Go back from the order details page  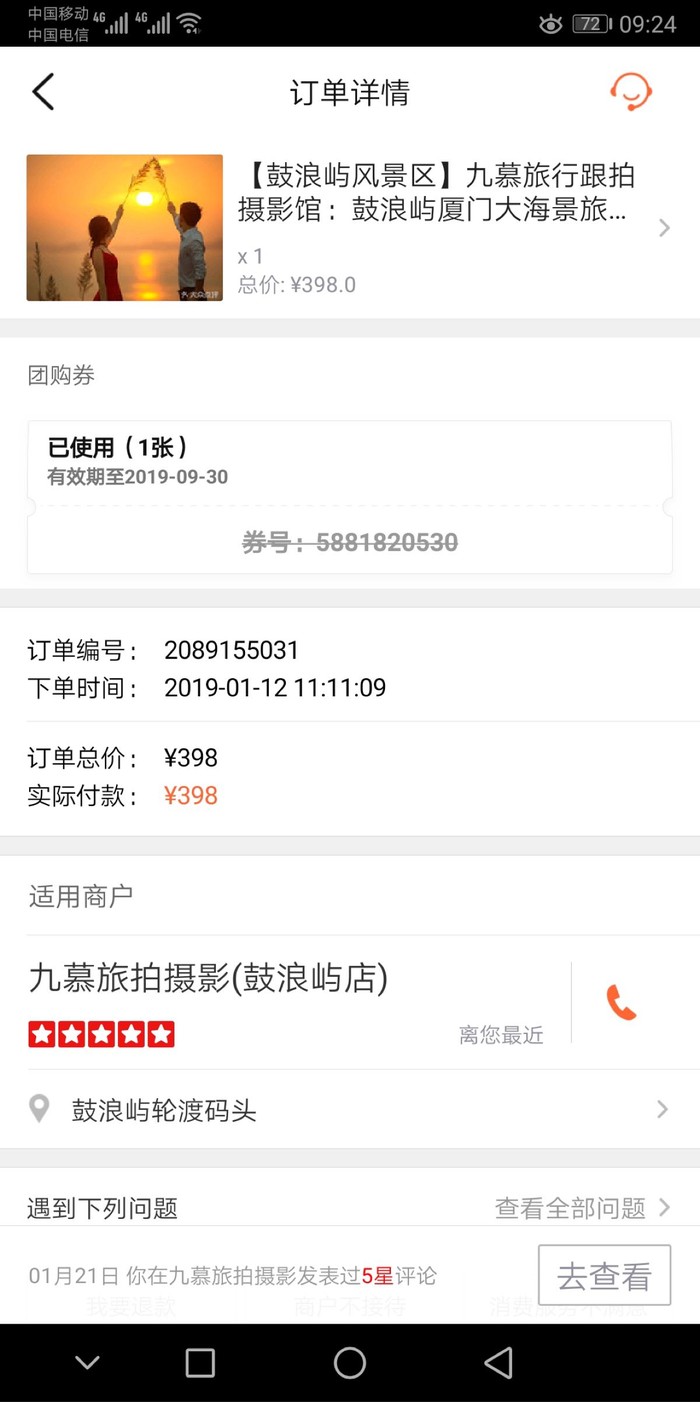click(43, 92)
